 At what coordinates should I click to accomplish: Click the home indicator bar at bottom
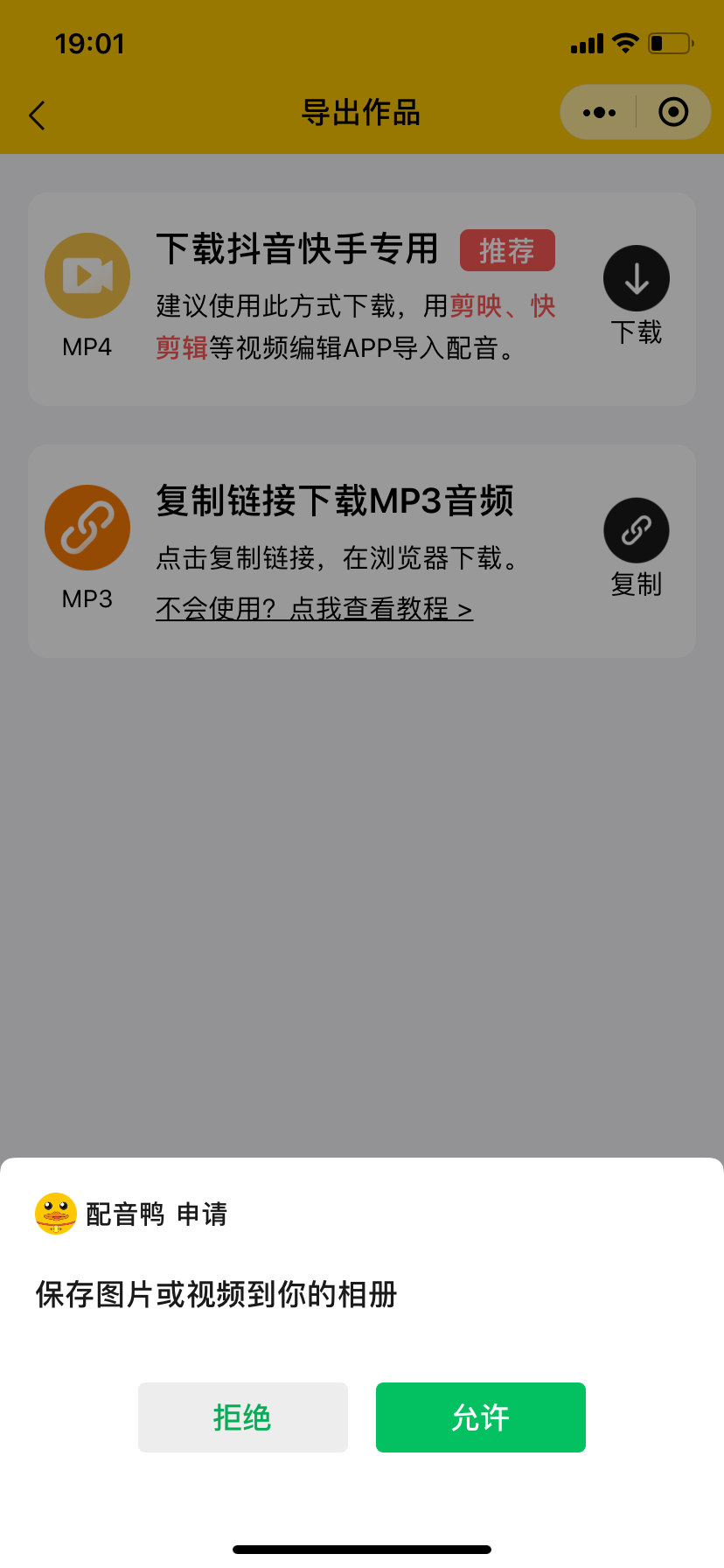pos(362,1549)
